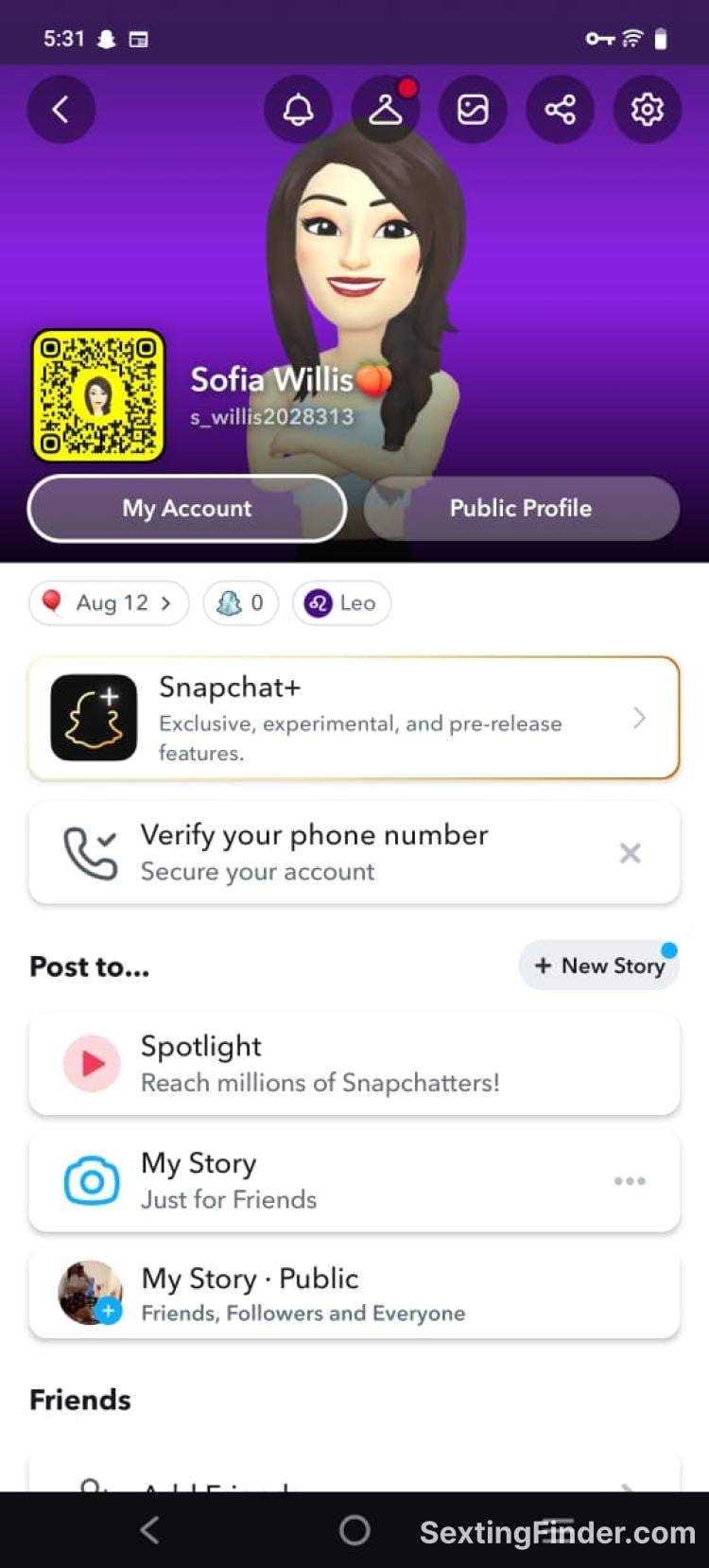Switch to My Account tab
This screenshot has height=1568, width=709.
187,508
